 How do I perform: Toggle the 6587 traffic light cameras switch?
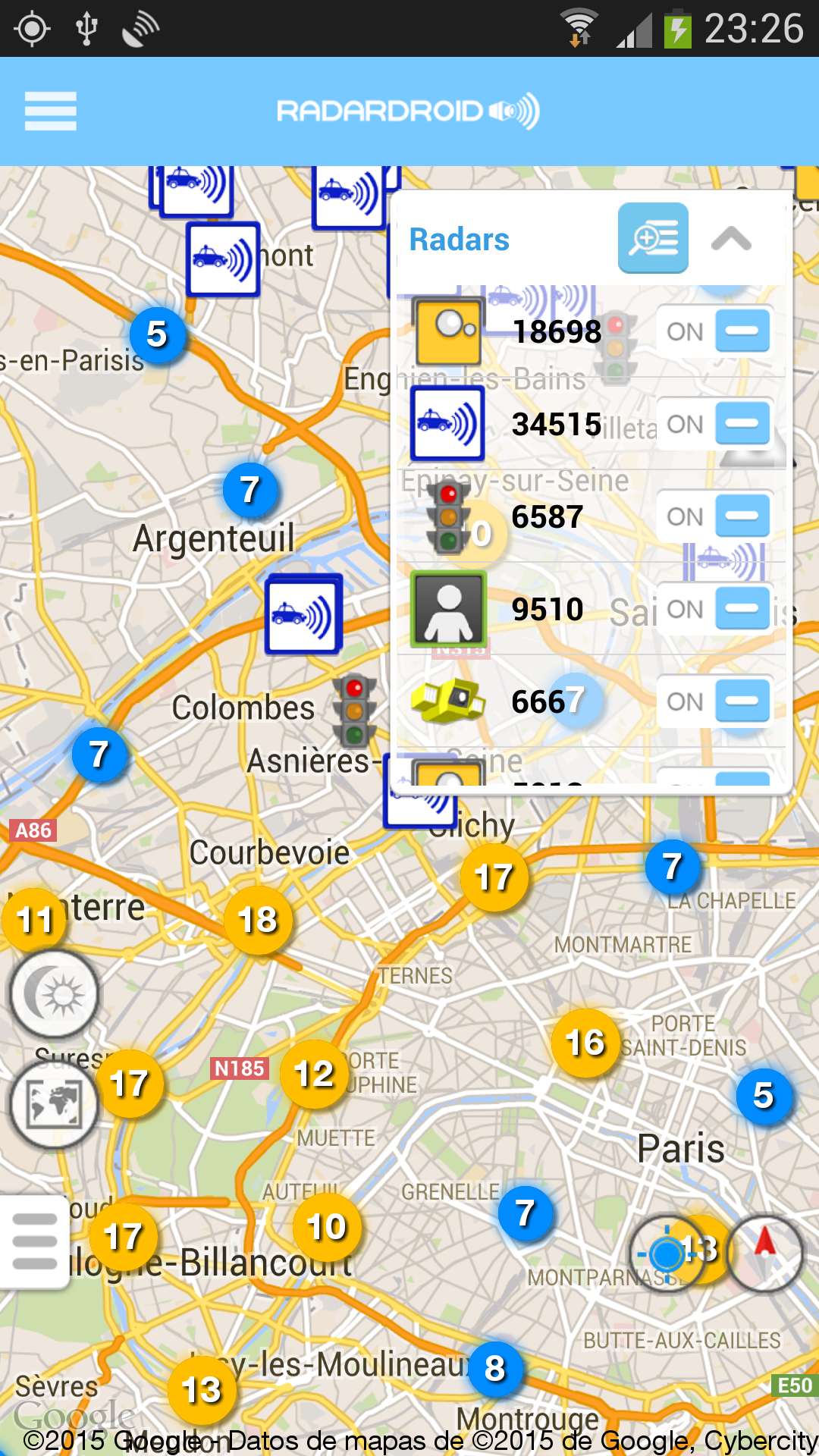click(x=714, y=516)
